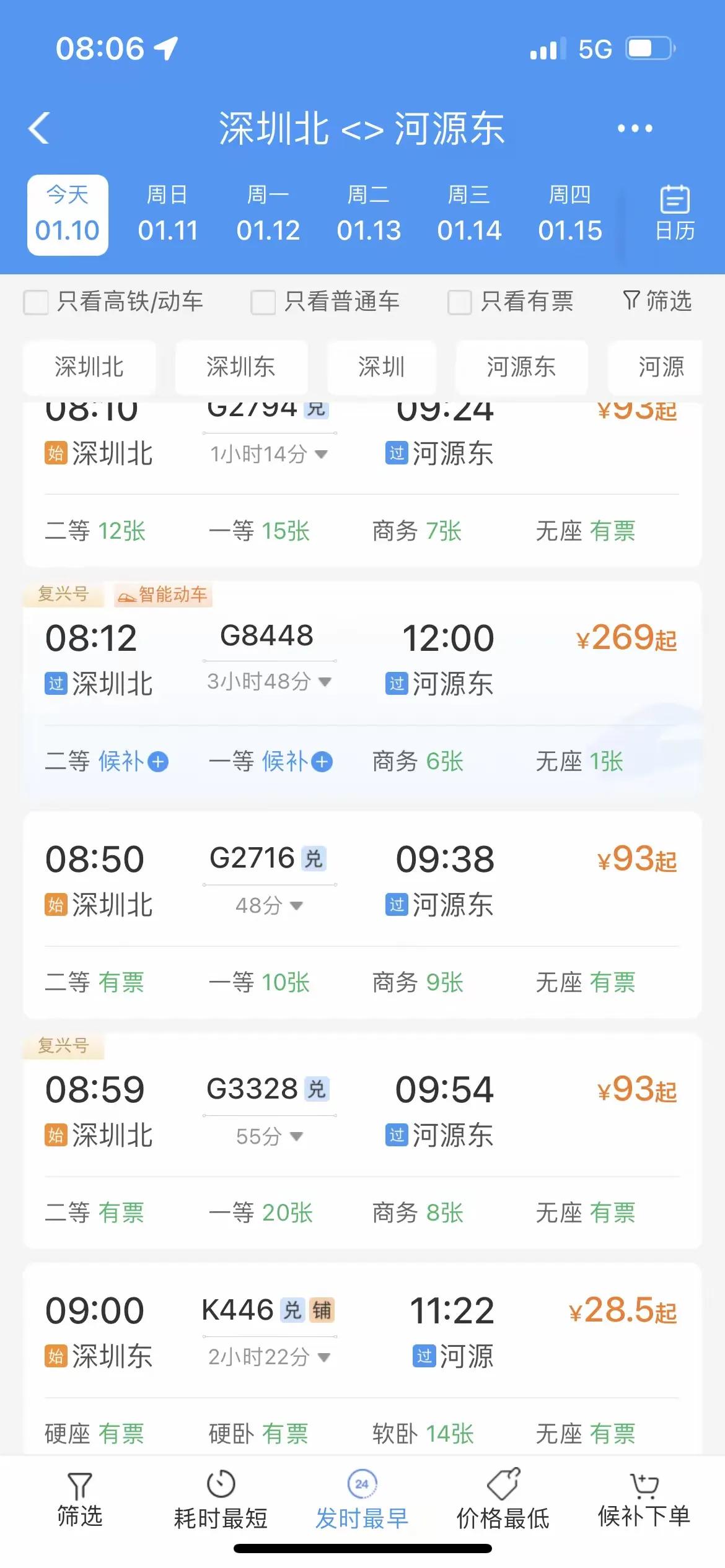Switch to 周二 01.13

369,214
